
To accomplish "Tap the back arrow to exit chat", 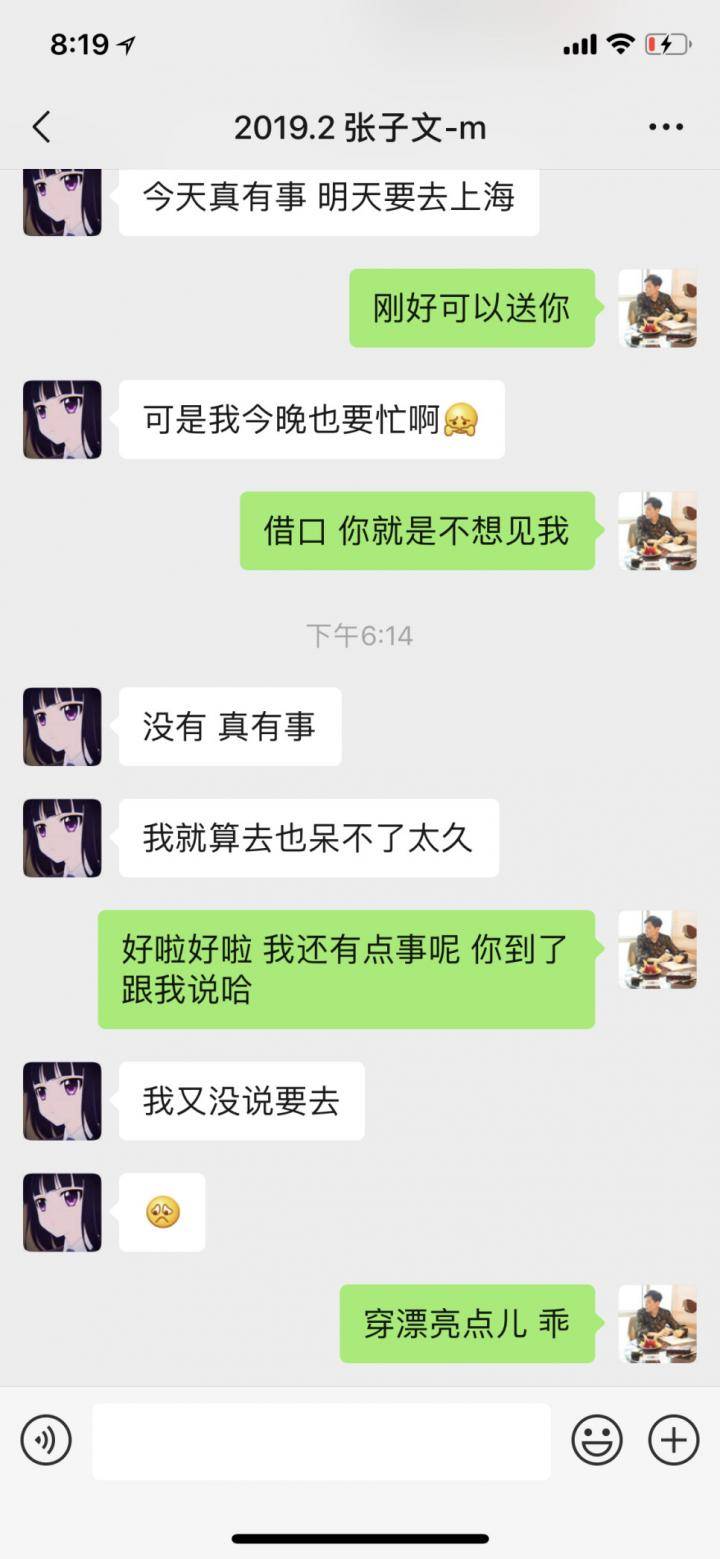I will pyautogui.click(x=40, y=128).
